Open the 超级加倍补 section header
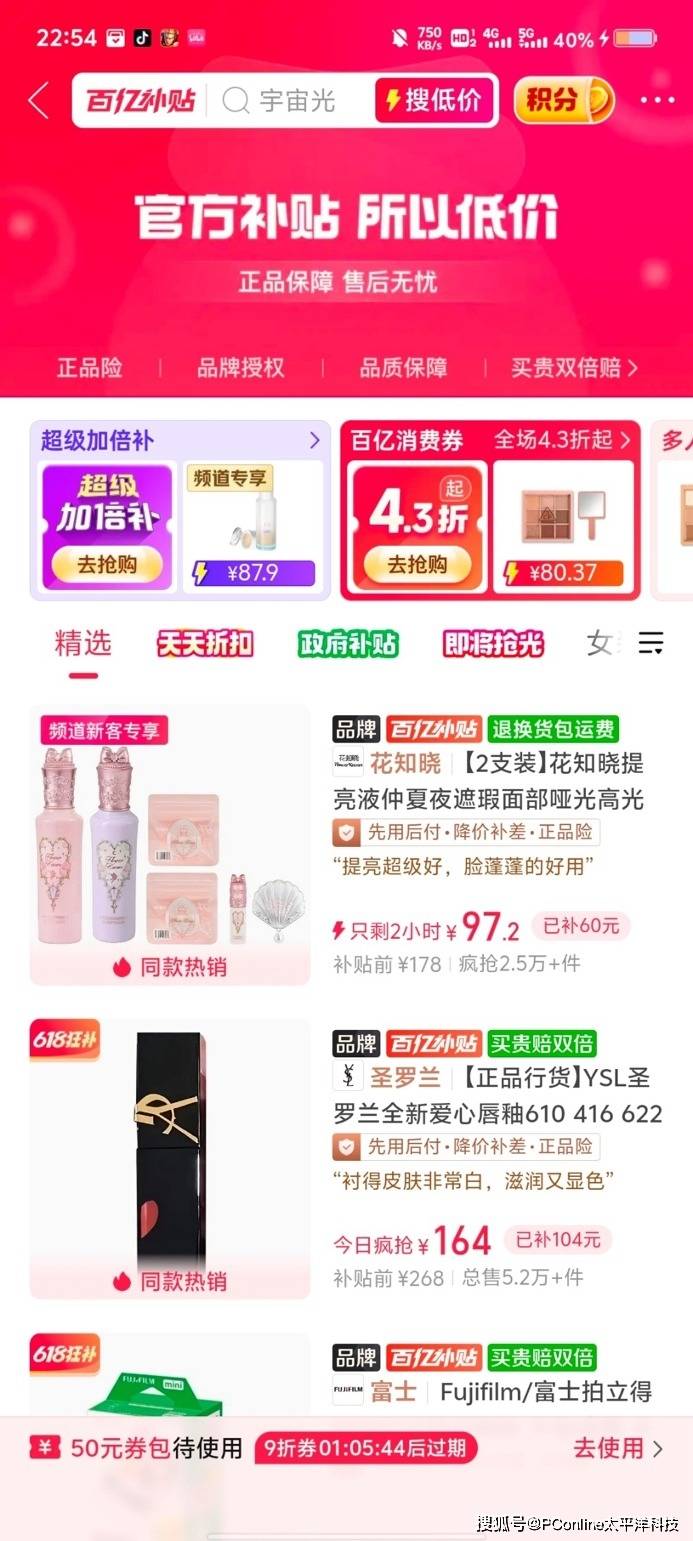The width and height of the screenshot is (693, 1541). coord(180,440)
